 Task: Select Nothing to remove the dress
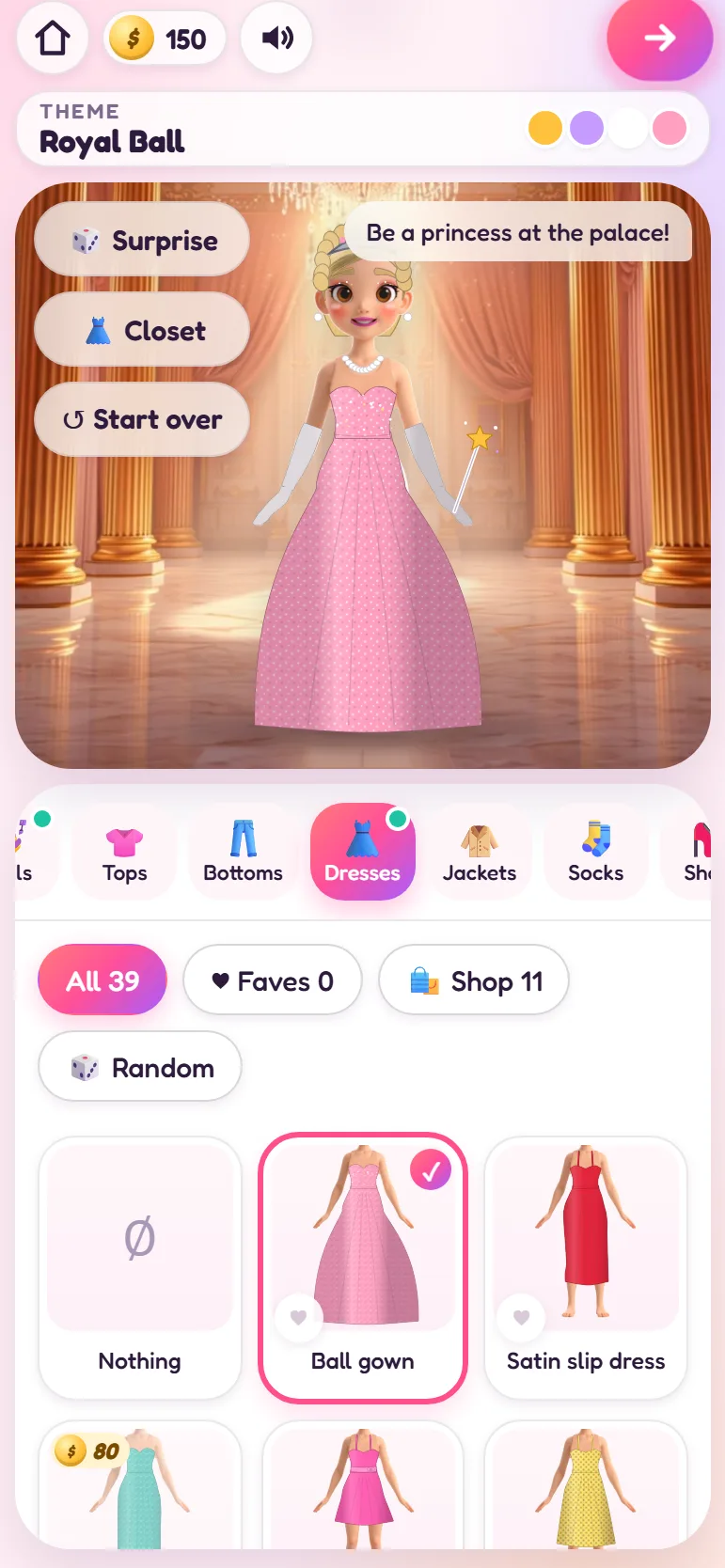tap(140, 1268)
